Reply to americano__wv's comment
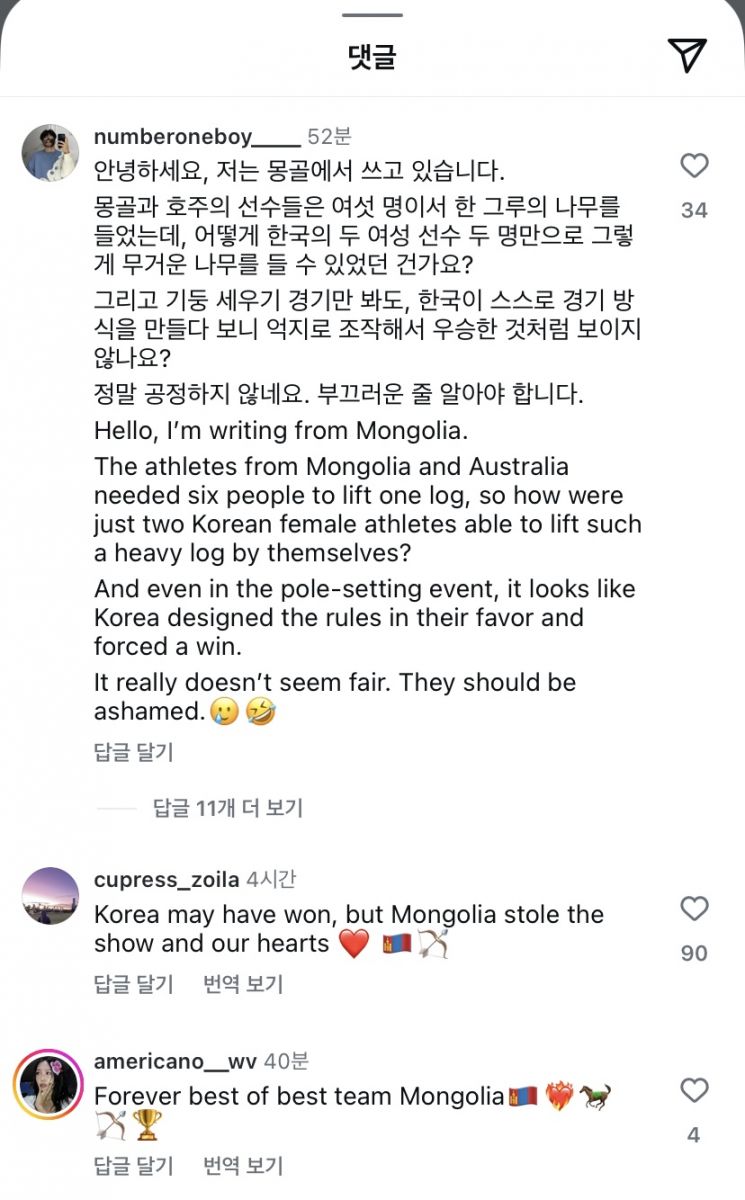Image resolution: width=745 pixels, height=1200 pixels. coord(133,1165)
